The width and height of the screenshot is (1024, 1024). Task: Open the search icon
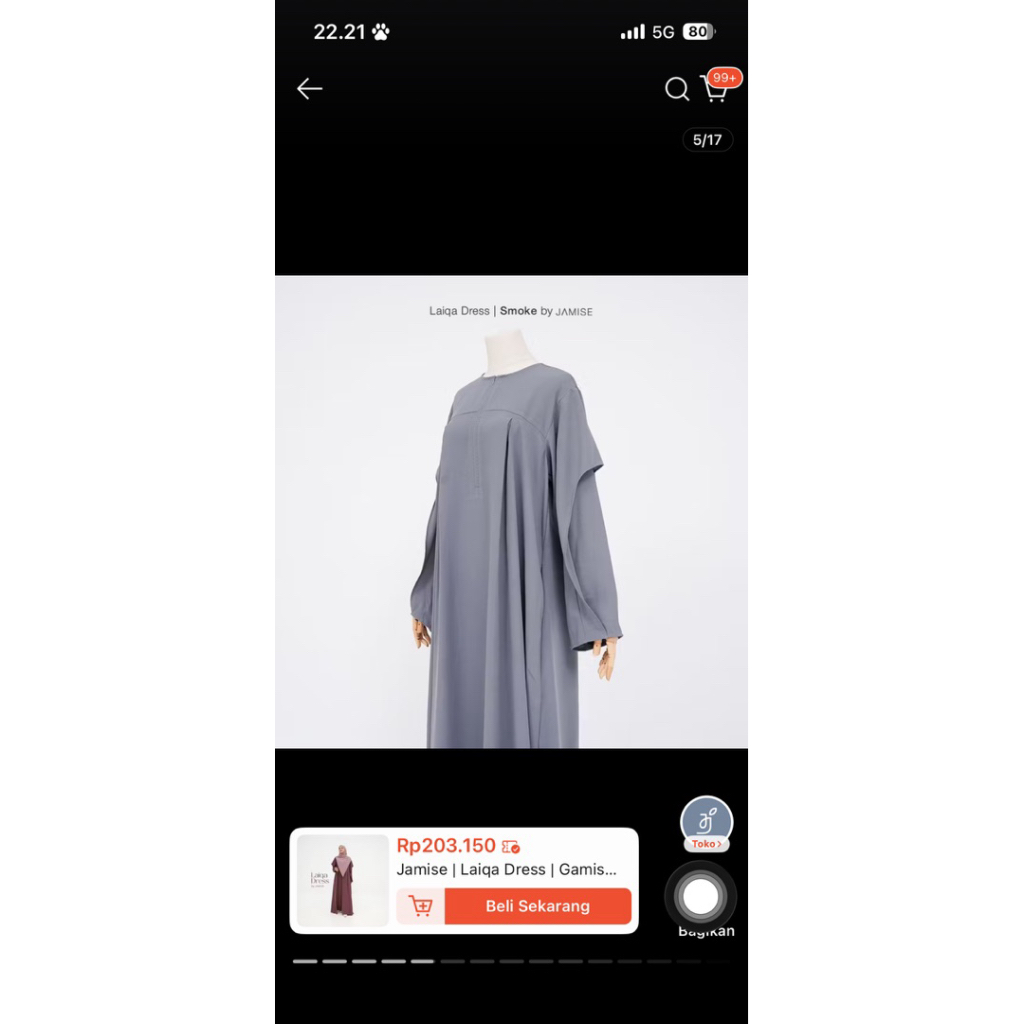click(677, 89)
